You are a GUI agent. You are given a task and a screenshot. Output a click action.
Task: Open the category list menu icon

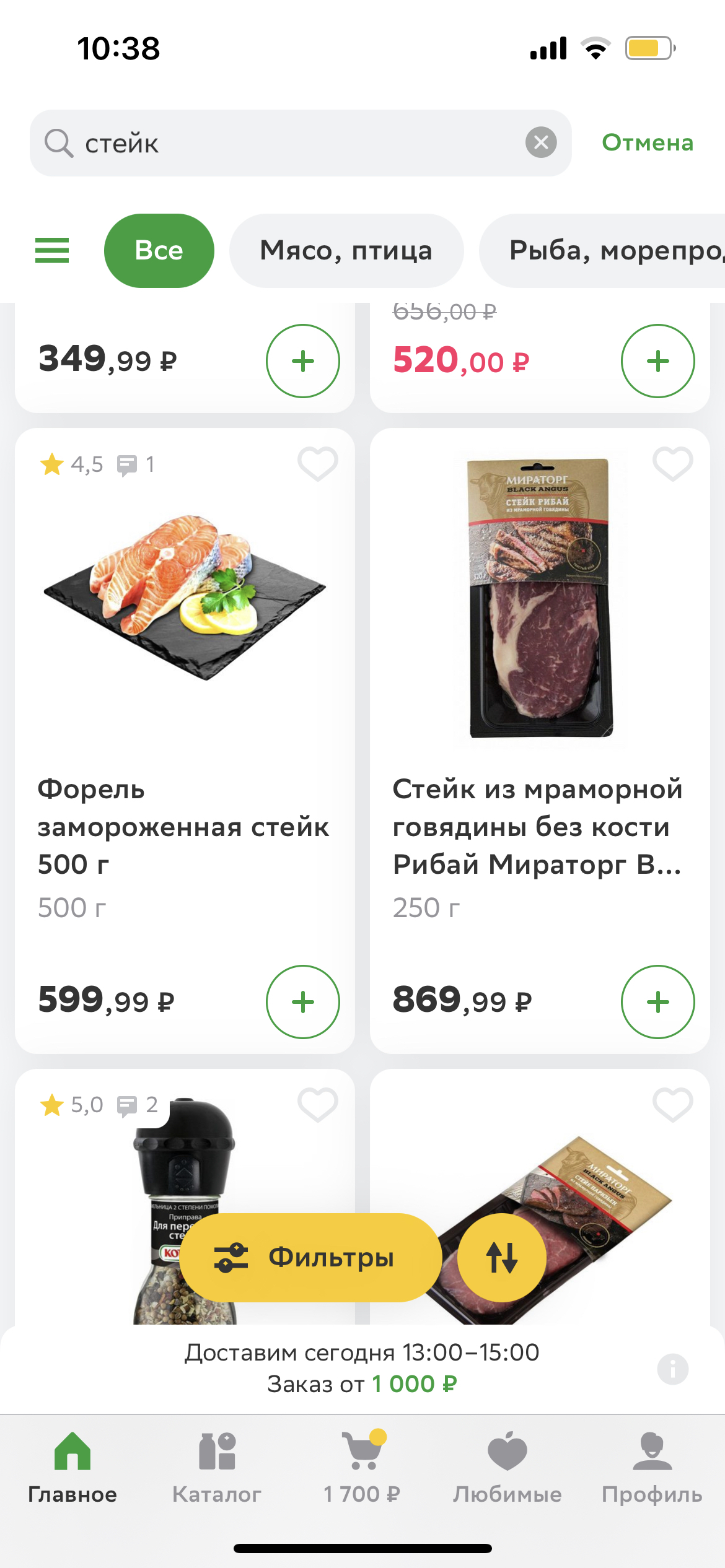(52, 251)
